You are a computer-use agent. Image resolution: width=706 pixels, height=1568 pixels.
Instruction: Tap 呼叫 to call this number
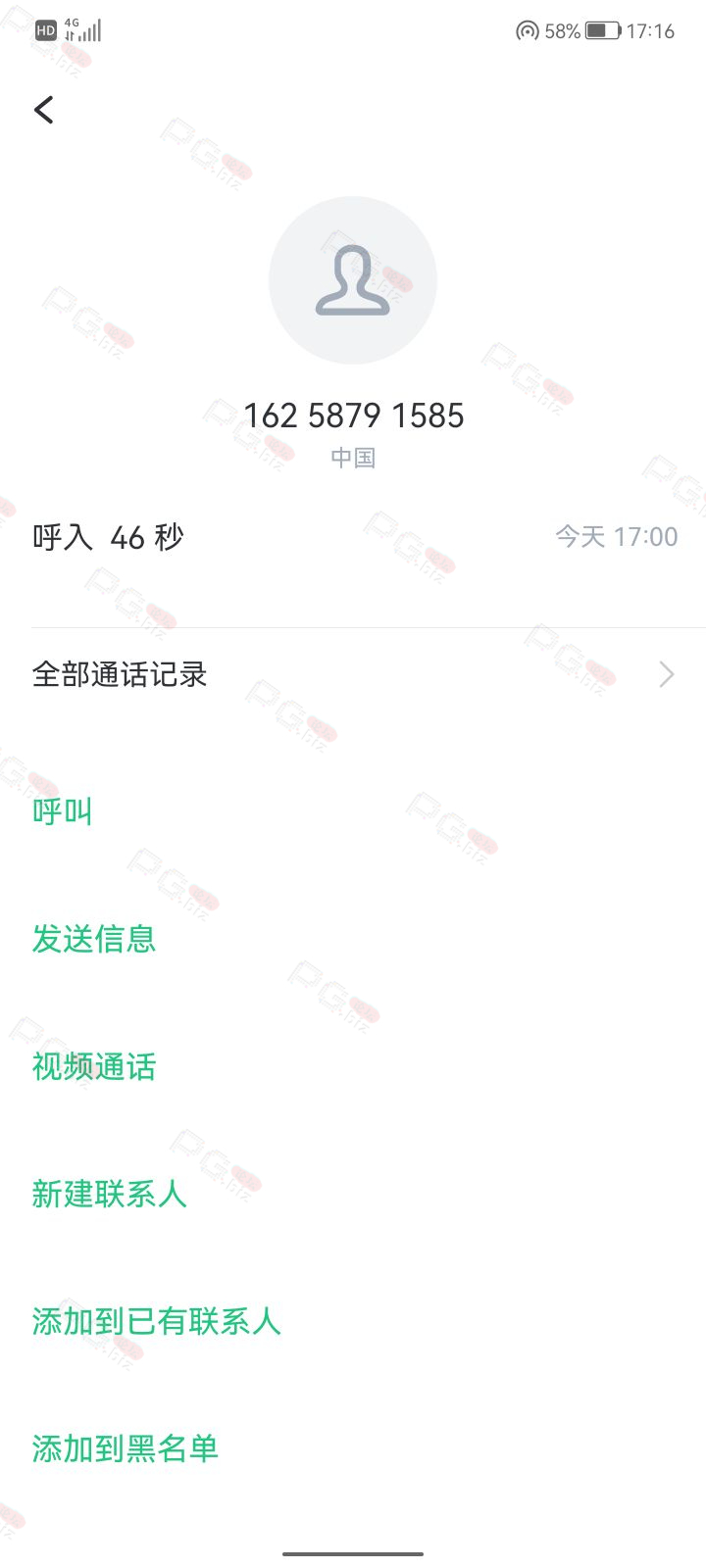click(x=63, y=811)
